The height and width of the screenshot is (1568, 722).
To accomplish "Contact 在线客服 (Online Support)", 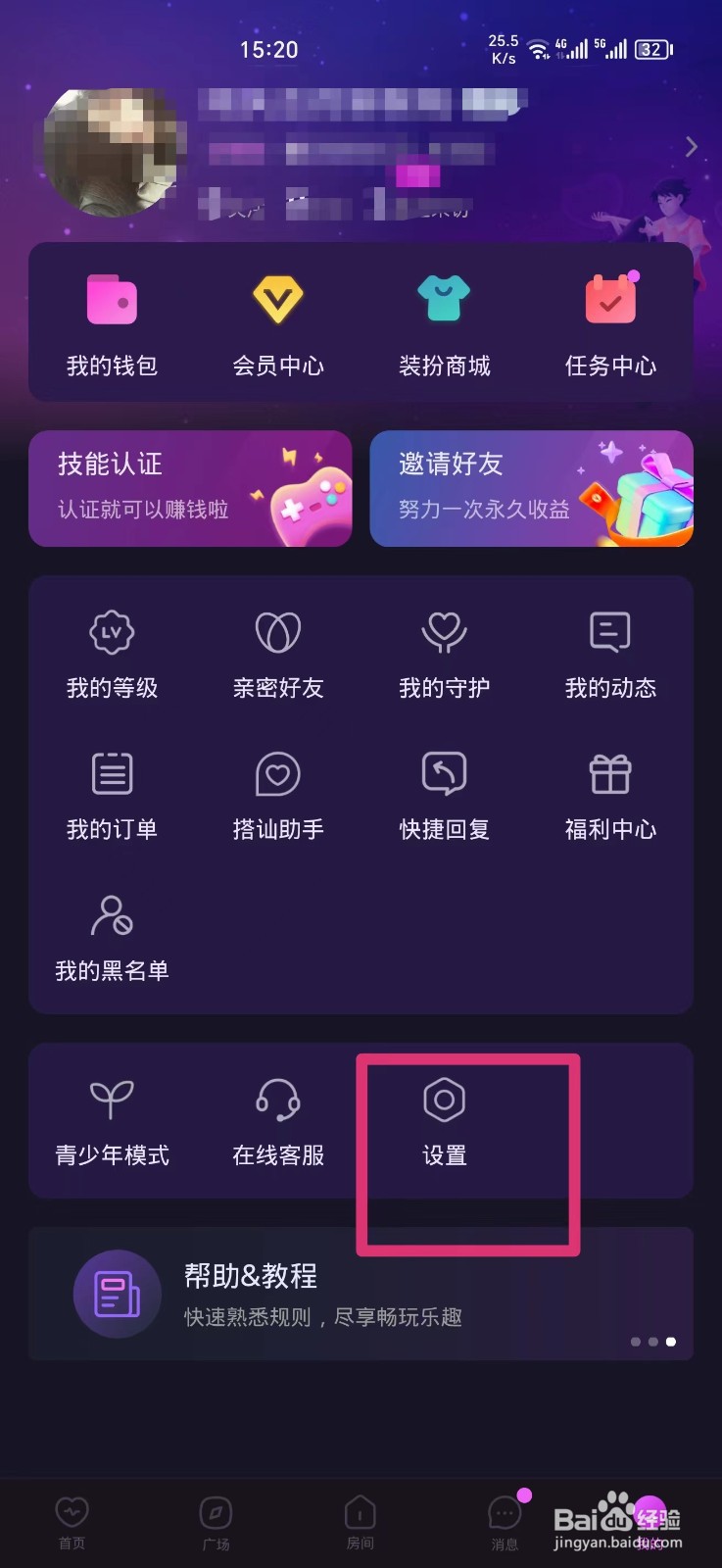I will pos(277,1120).
